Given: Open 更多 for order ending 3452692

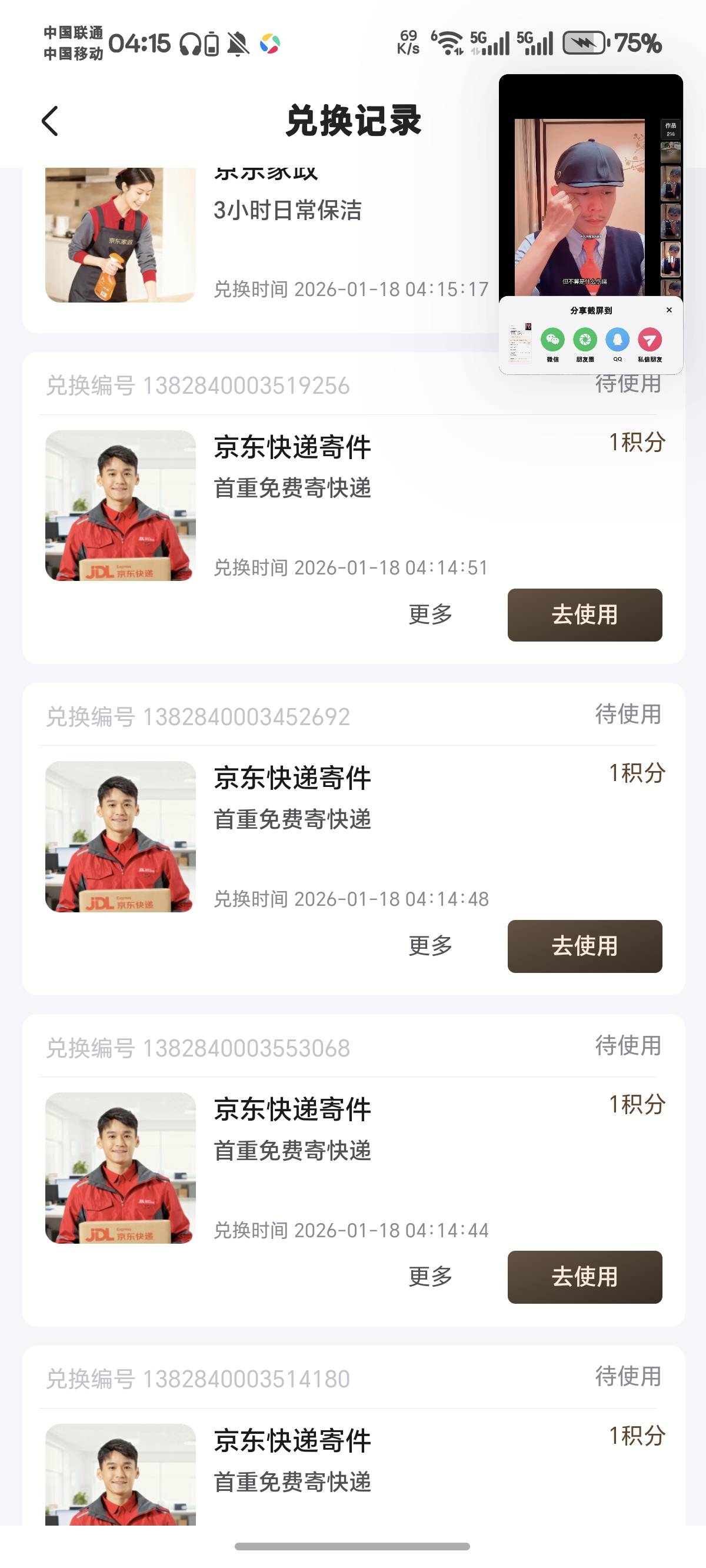Looking at the screenshot, I should [430, 946].
